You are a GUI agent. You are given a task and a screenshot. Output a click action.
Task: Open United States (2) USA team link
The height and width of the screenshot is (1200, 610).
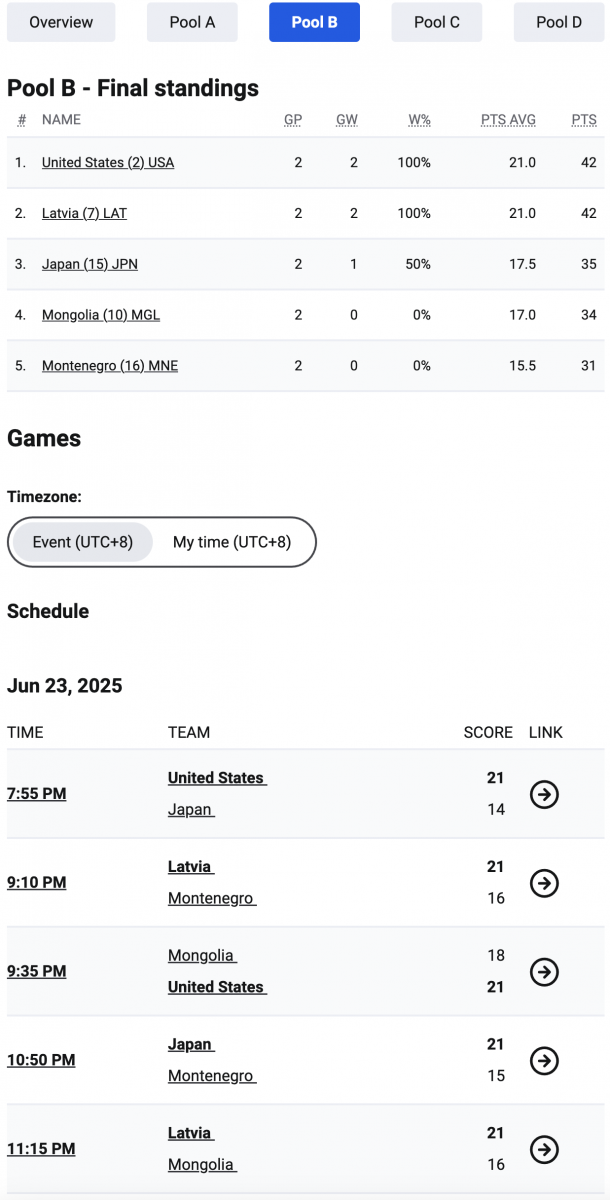[x=108, y=162]
